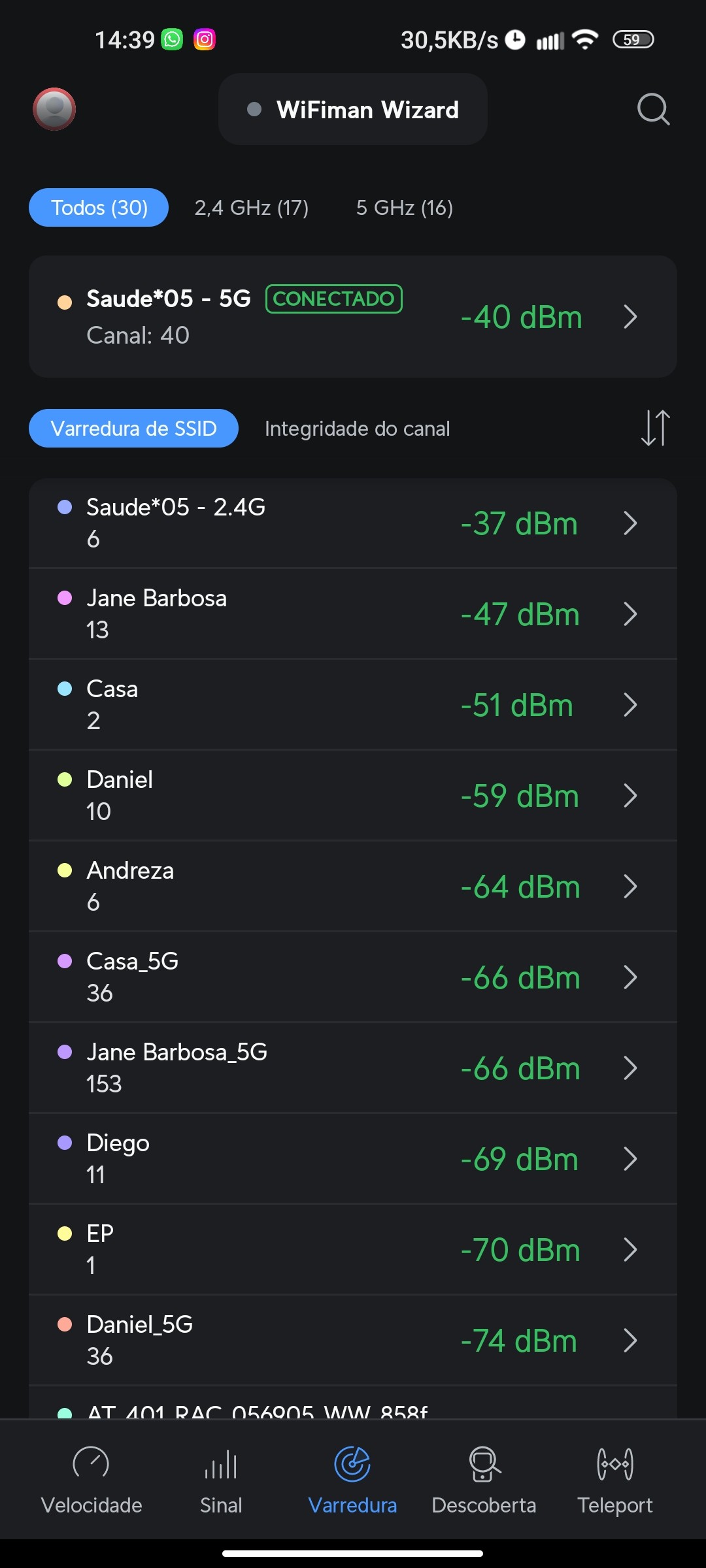View the Jane Barbosa channel 13 network
Viewport: 706px width, 1568px height.
353,614
